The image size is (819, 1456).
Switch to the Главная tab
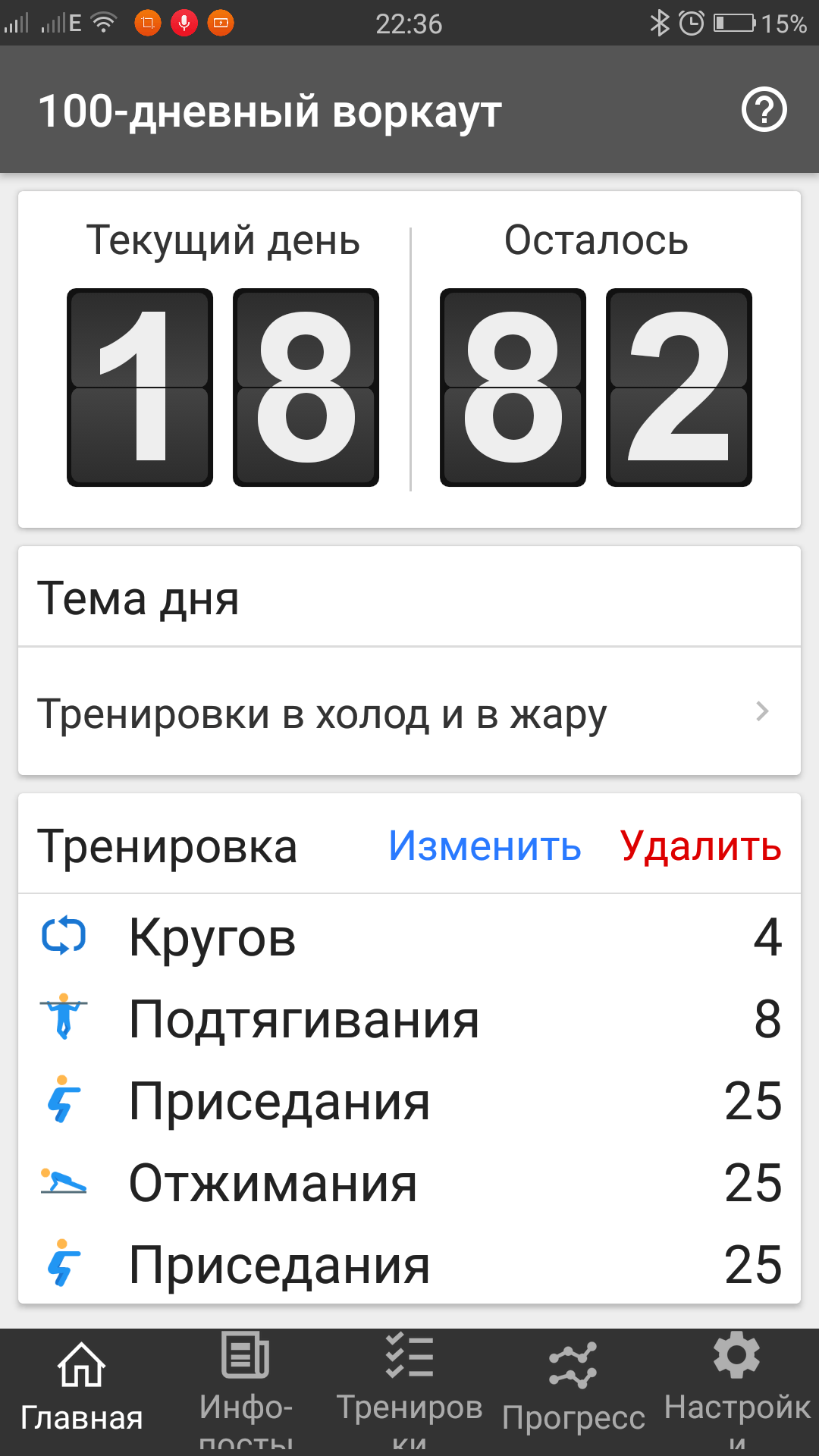[82, 1389]
